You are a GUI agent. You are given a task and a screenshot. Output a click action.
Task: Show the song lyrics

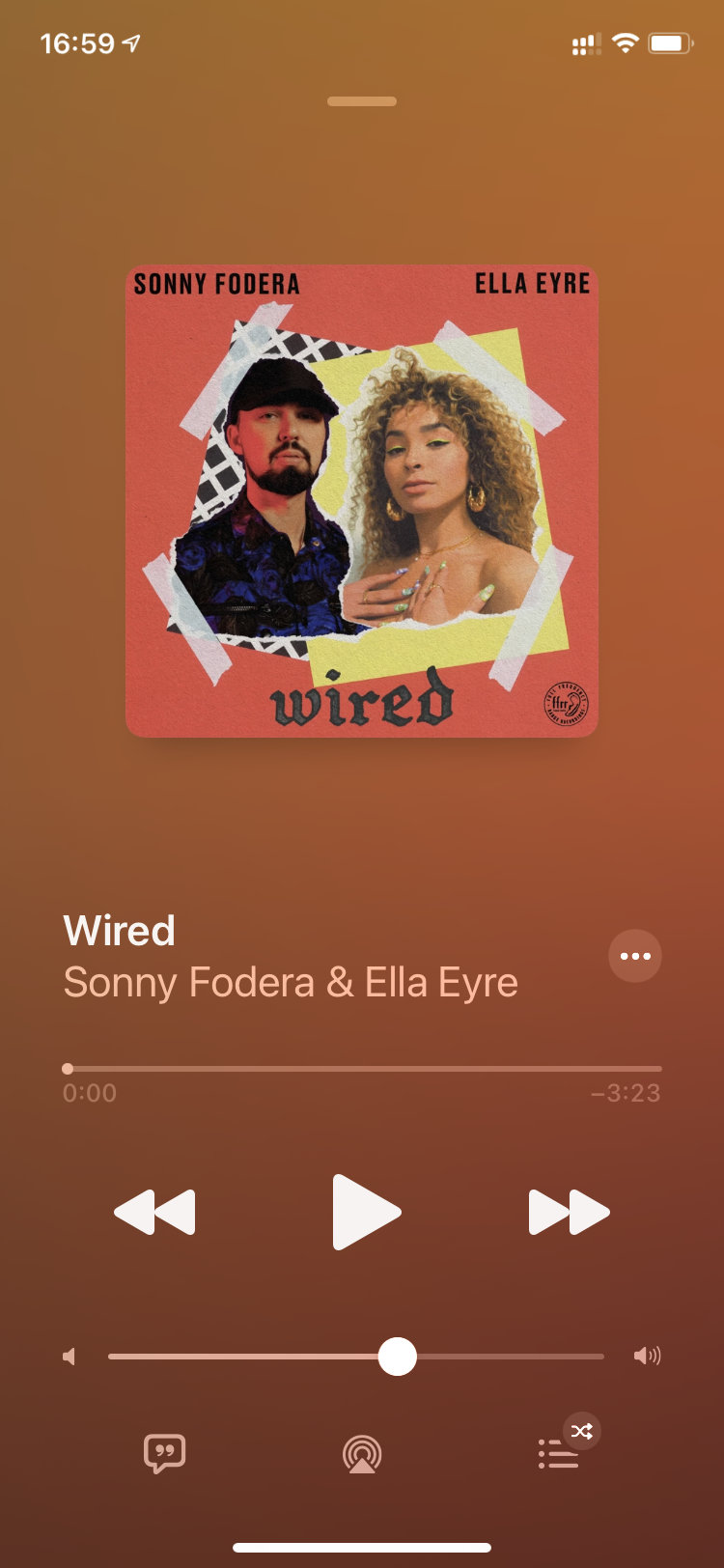[x=164, y=1452]
